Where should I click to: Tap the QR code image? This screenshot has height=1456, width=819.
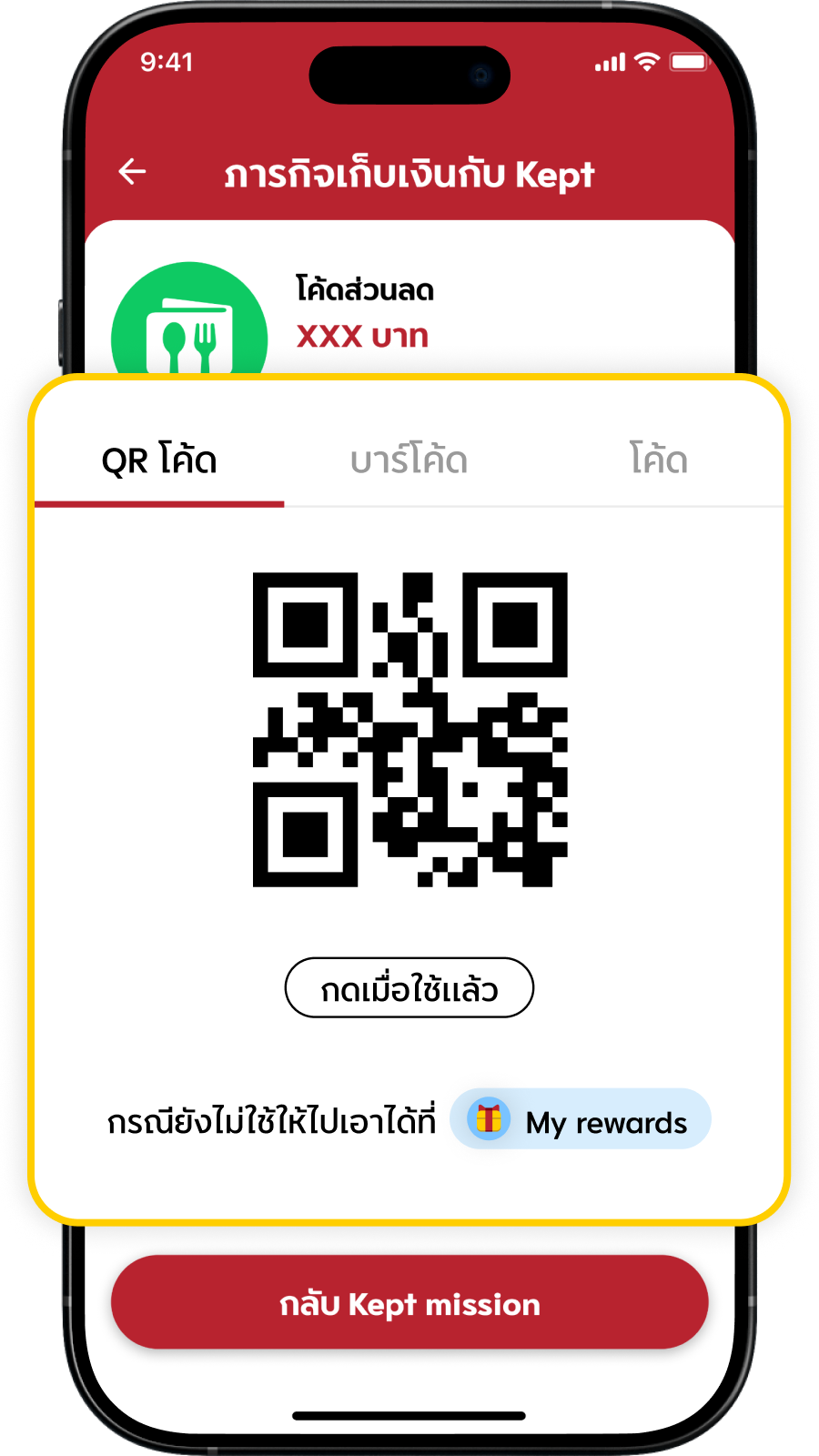[x=409, y=728]
